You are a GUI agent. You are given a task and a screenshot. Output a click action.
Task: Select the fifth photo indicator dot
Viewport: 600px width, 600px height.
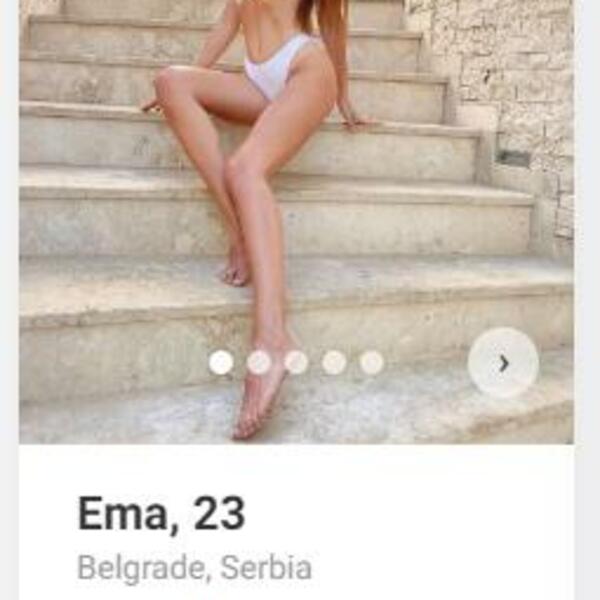click(371, 363)
